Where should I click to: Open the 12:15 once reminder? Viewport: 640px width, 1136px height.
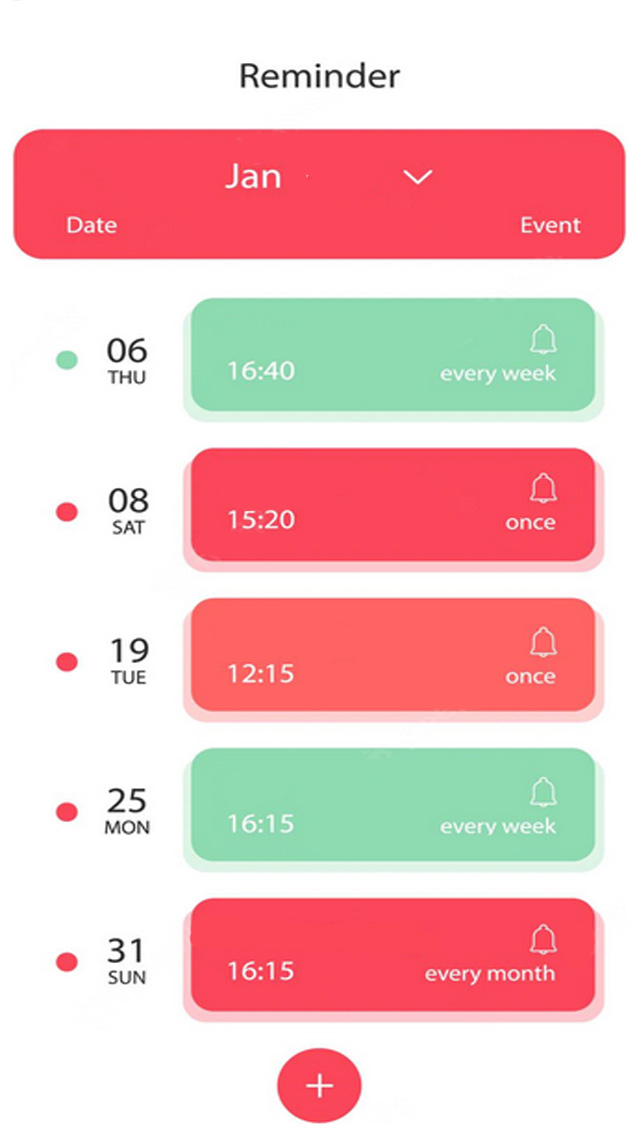coord(392,655)
